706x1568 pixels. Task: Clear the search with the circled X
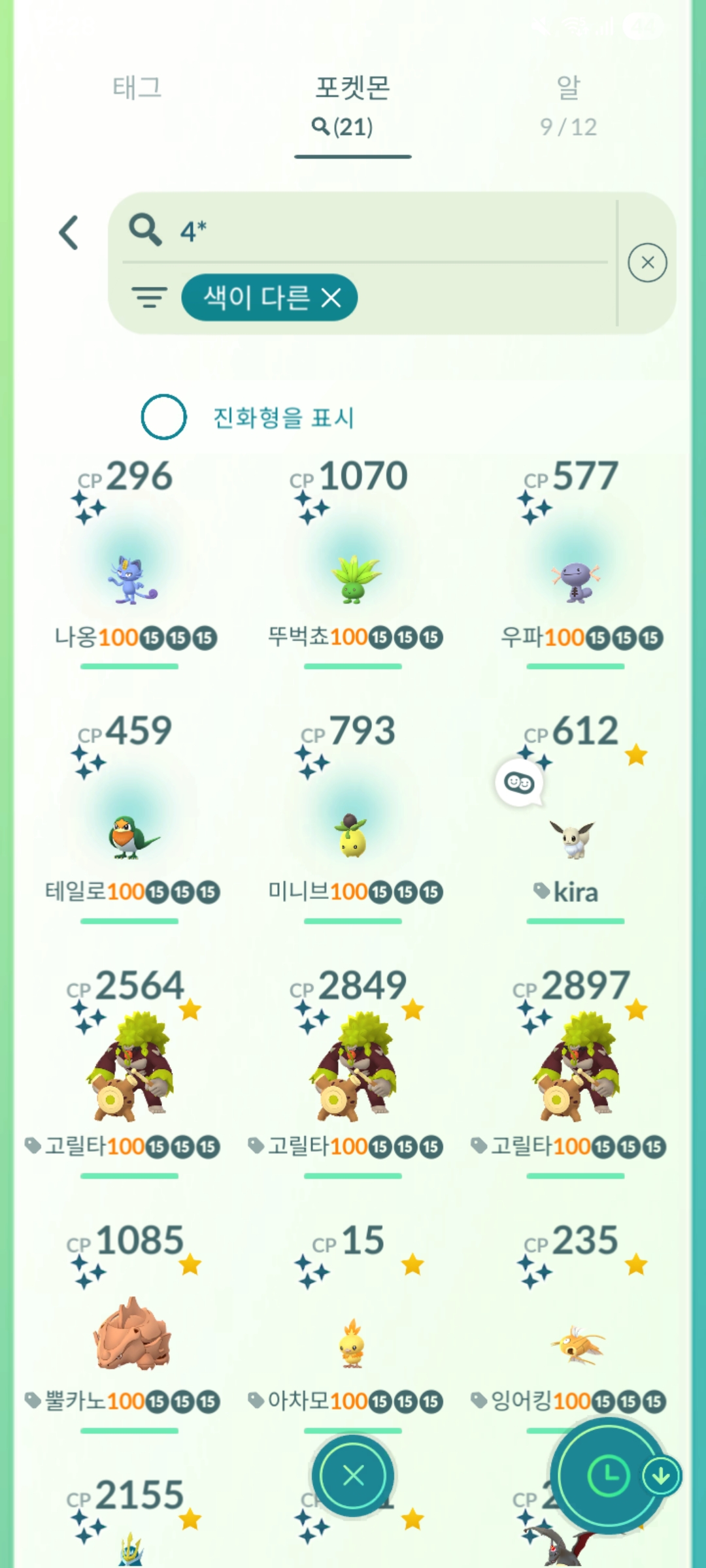point(647,263)
